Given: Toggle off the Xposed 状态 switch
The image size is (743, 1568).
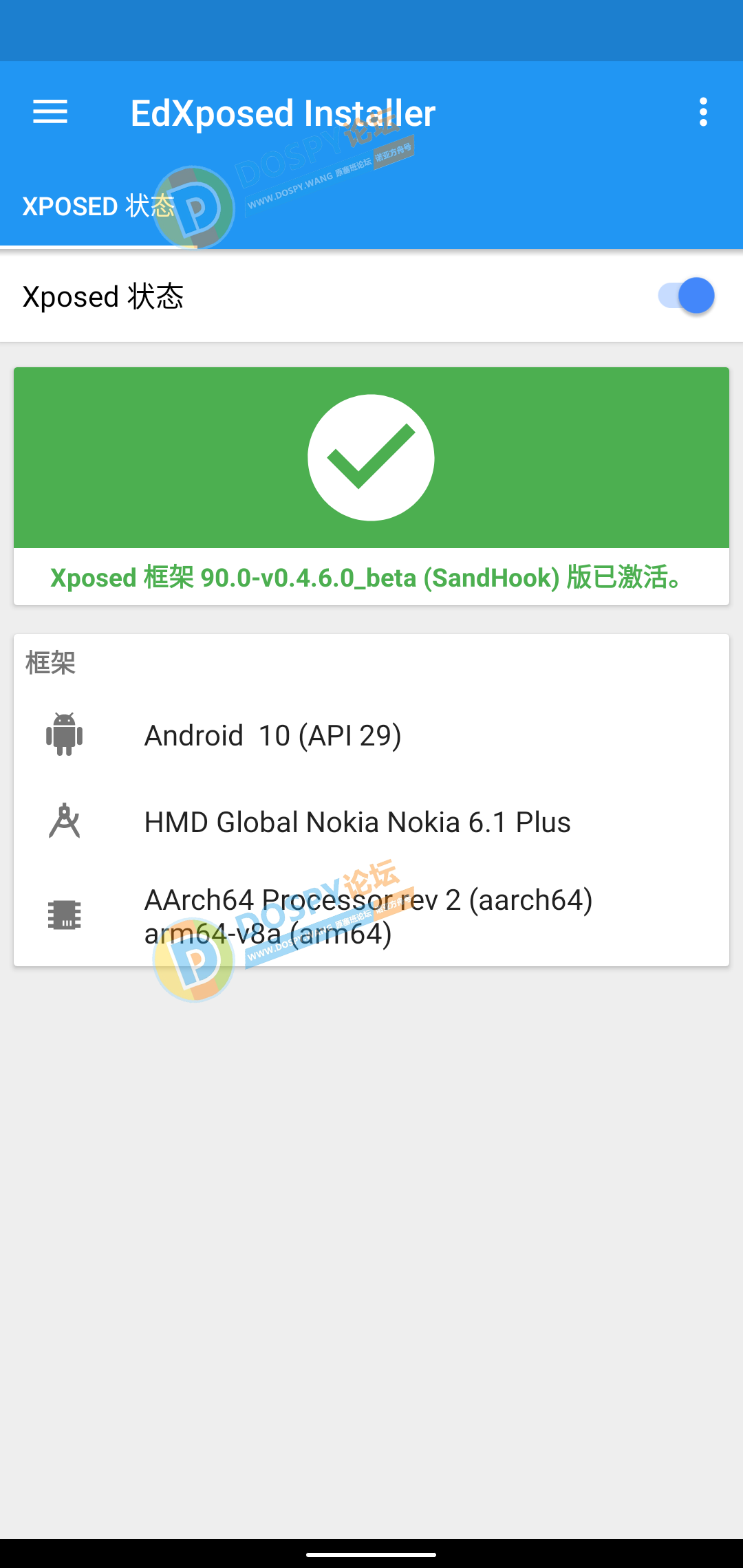Looking at the screenshot, I should click(687, 296).
